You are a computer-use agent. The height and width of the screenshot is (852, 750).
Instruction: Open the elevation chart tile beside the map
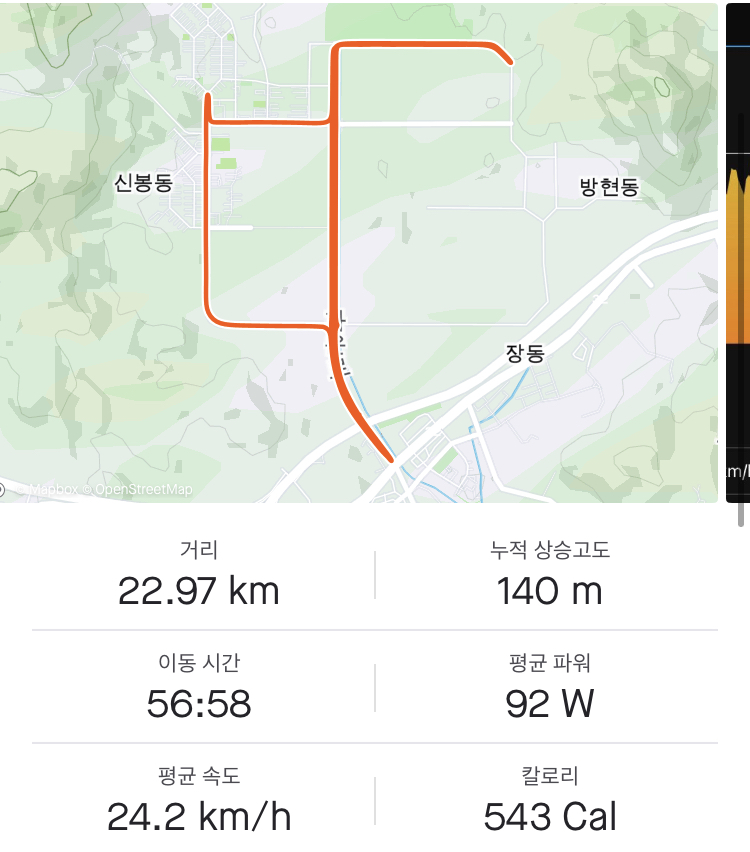[x=738, y=252]
